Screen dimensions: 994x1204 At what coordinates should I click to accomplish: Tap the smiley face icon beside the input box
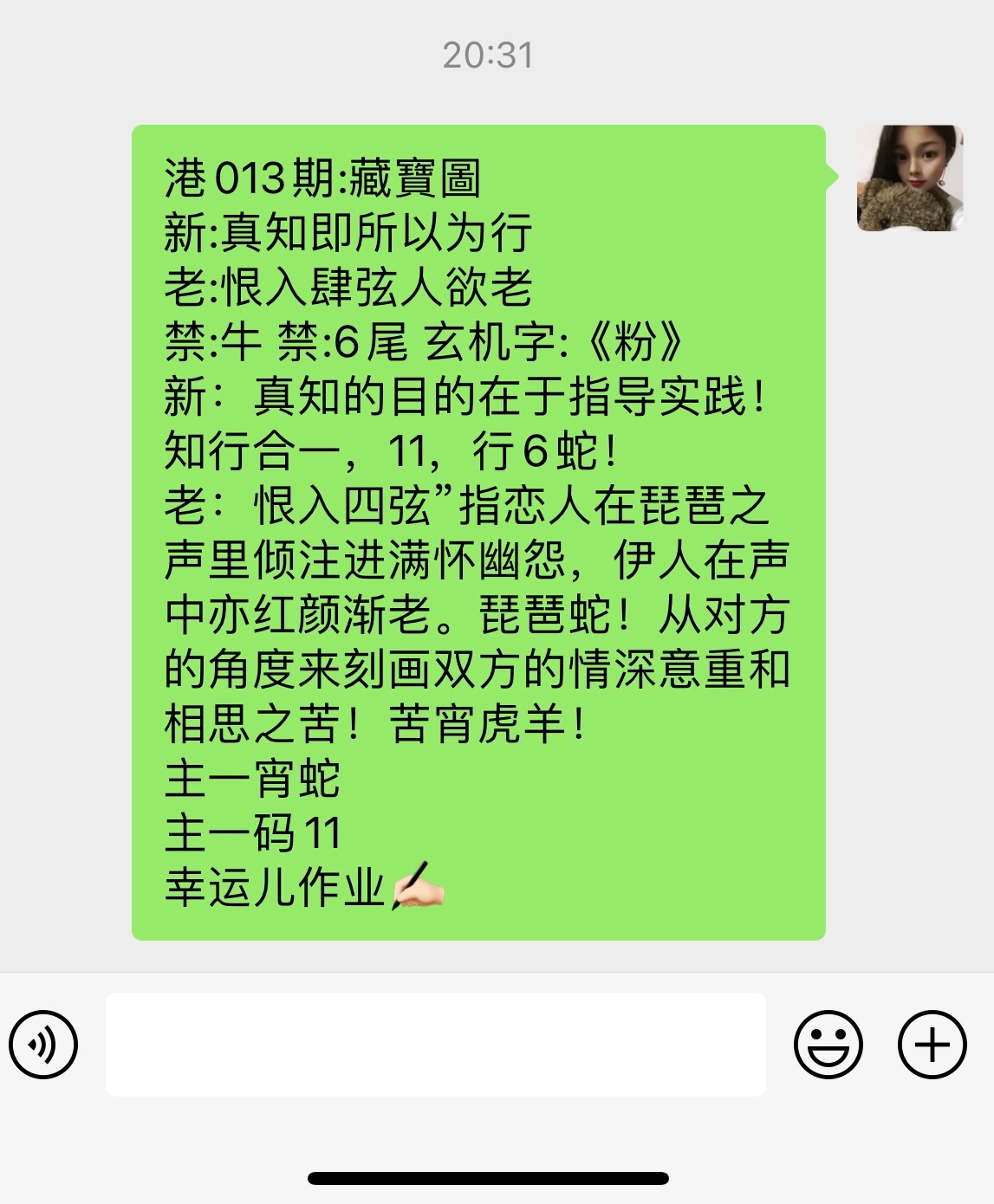829,1045
